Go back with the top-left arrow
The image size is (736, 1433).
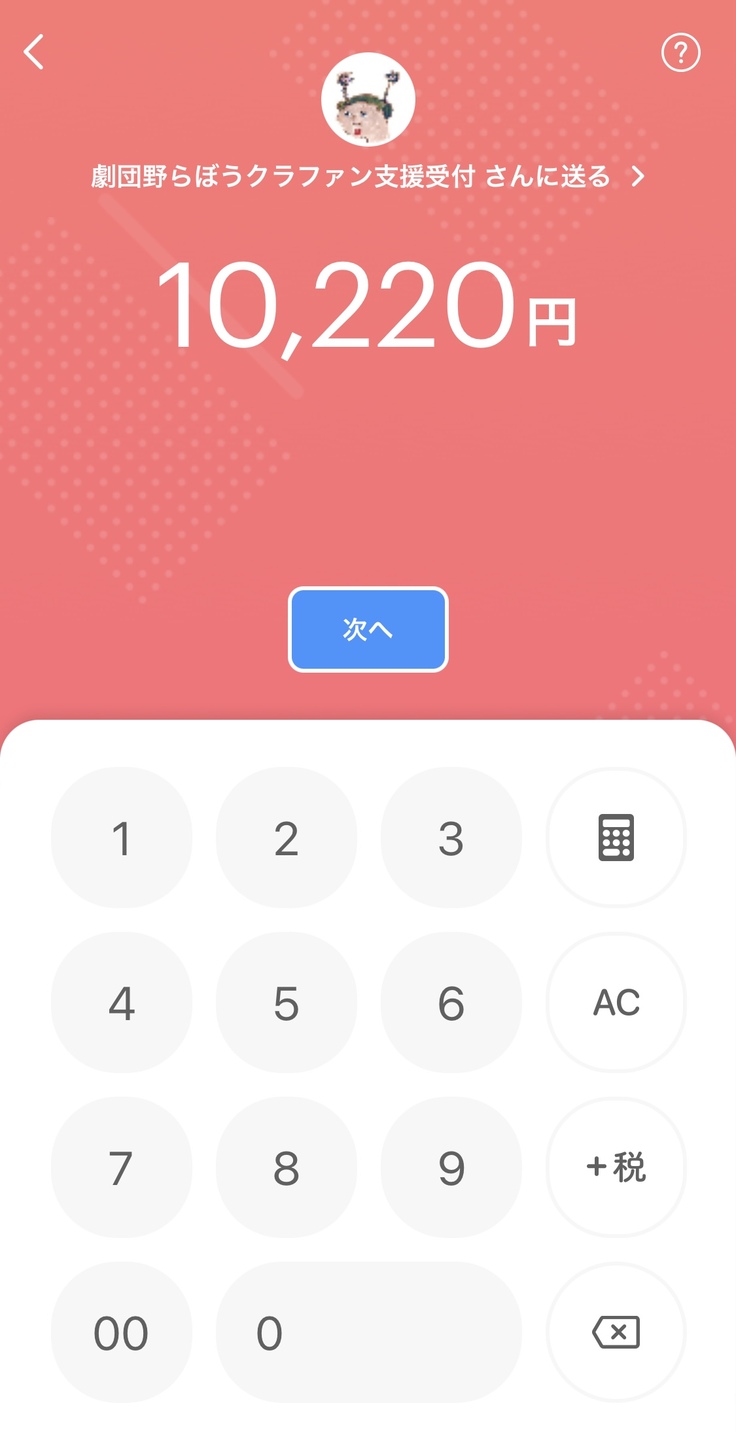point(35,52)
